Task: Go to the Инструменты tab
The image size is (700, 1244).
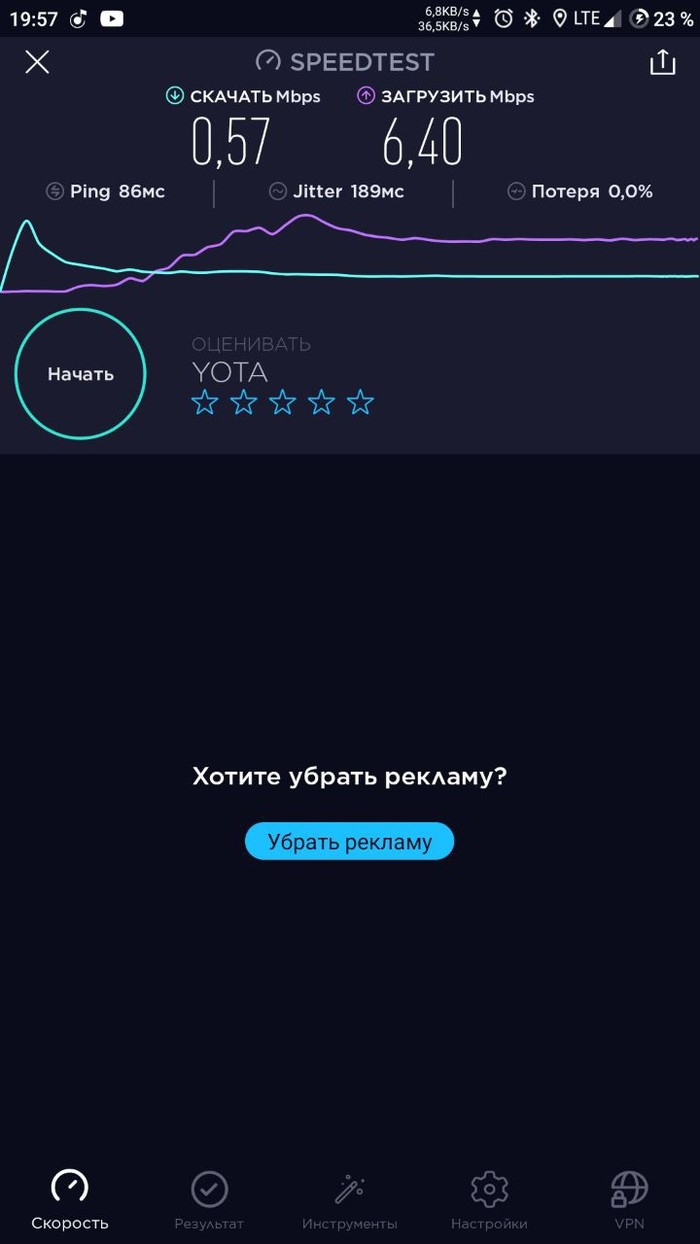Action: (349, 1200)
